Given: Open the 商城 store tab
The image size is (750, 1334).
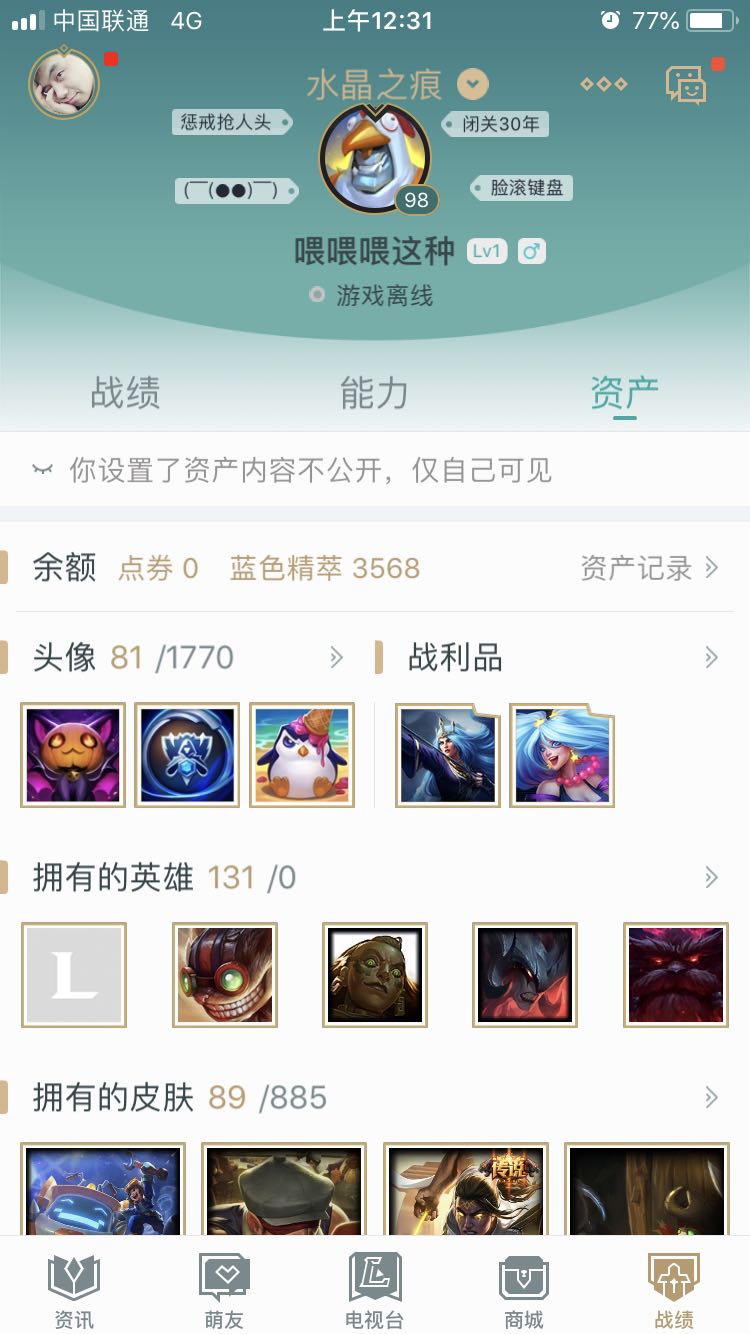Looking at the screenshot, I should click(x=524, y=1290).
